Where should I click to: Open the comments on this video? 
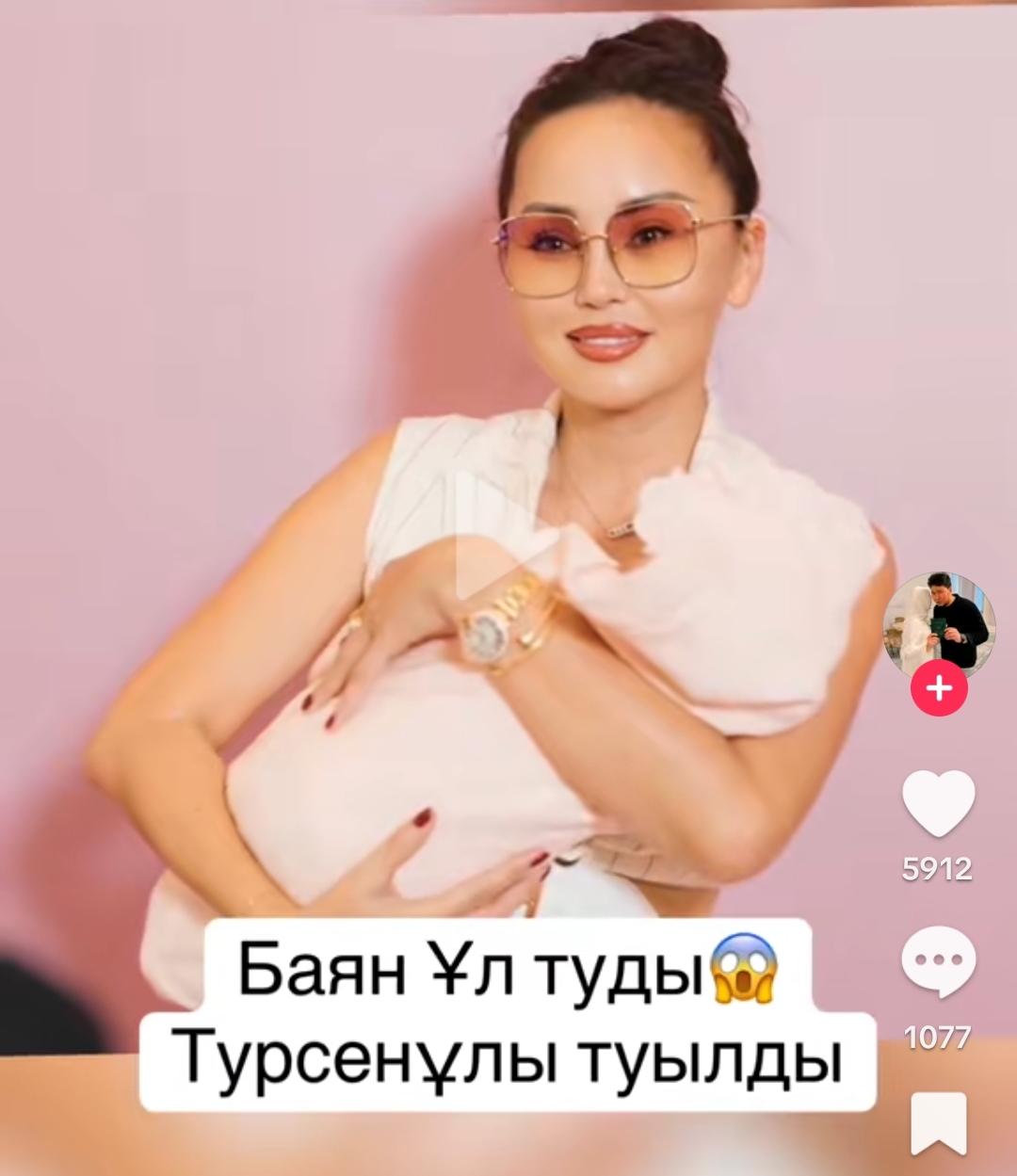(938, 962)
